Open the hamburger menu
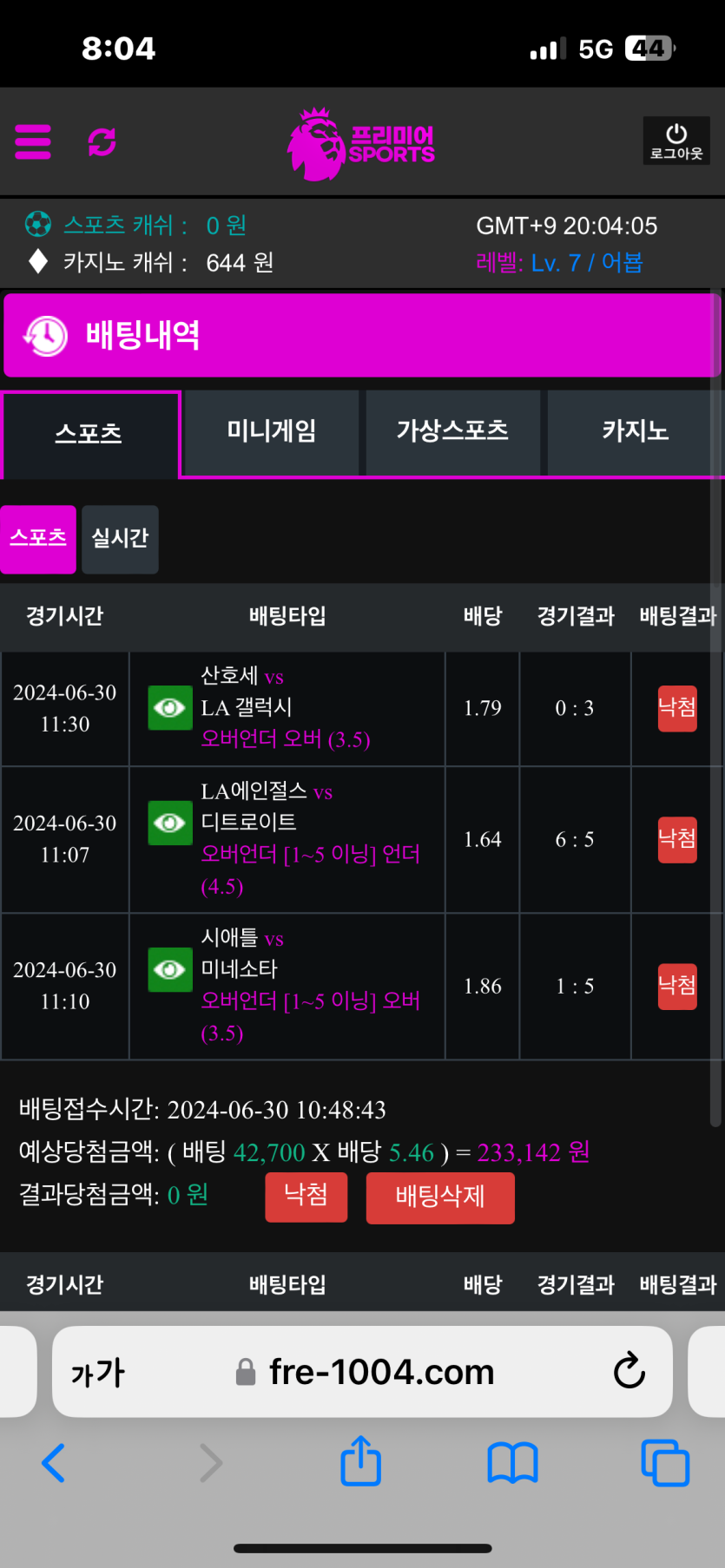 point(33,142)
